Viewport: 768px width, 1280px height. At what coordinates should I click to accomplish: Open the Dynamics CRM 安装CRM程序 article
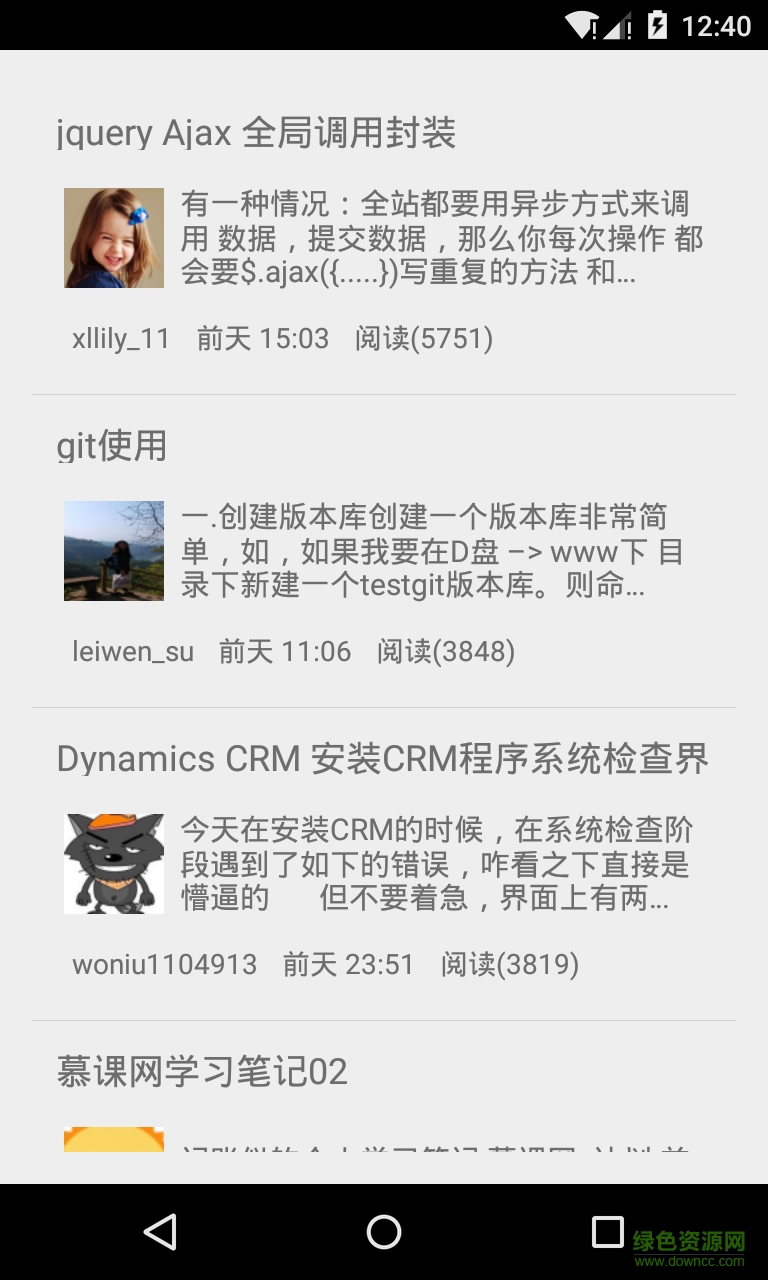[382, 759]
